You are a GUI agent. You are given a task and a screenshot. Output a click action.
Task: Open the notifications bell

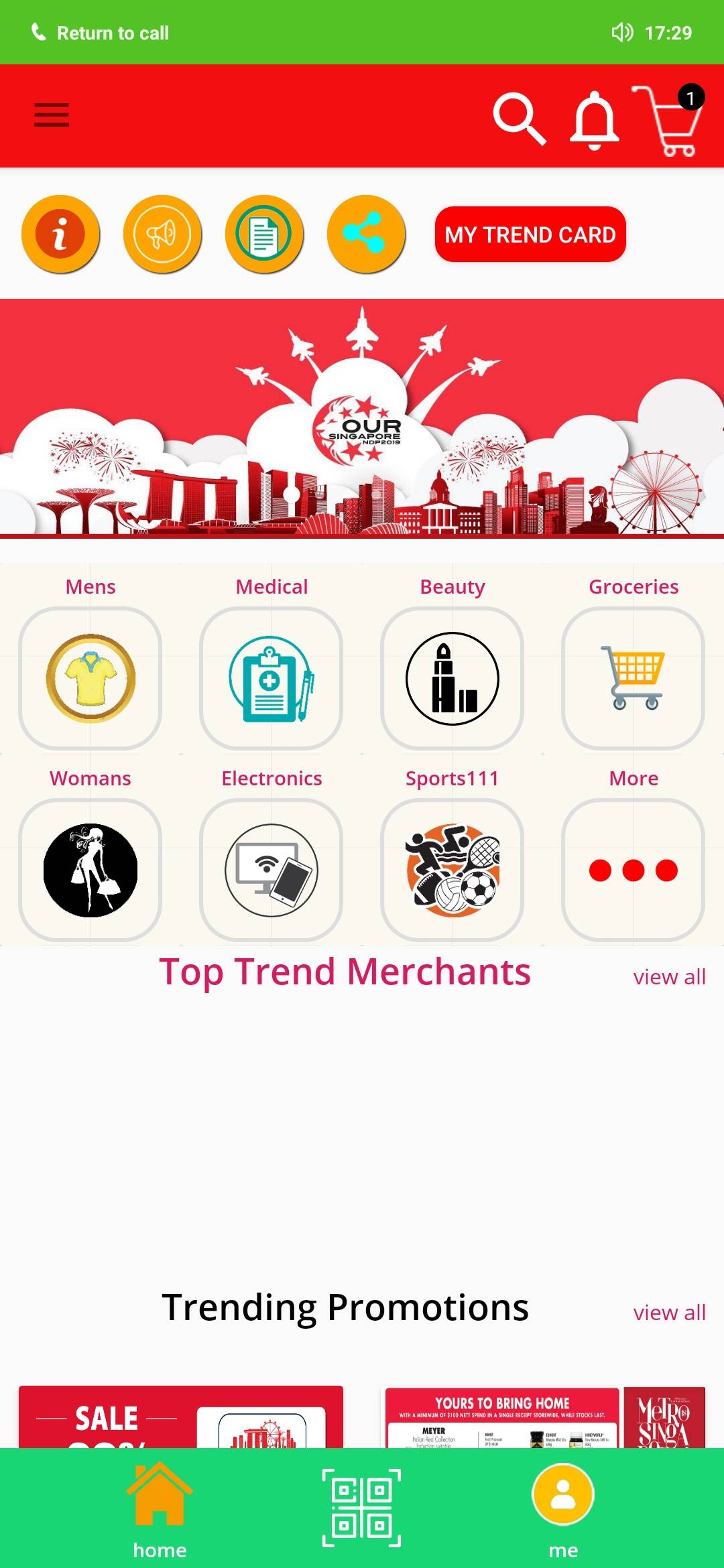pos(595,120)
